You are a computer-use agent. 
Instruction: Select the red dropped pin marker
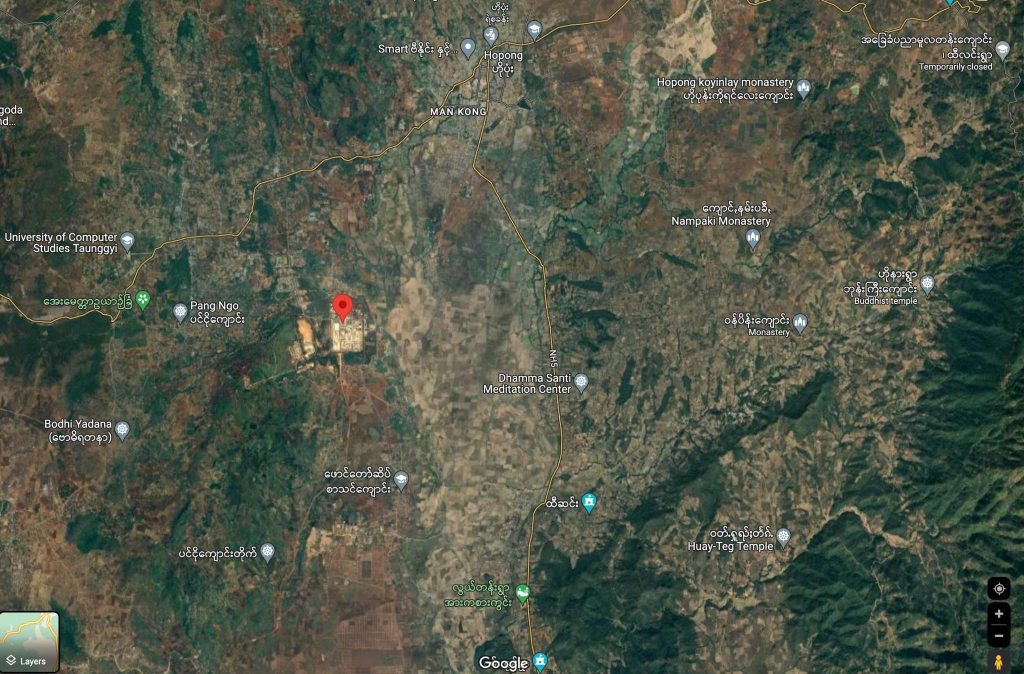(342, 307)
